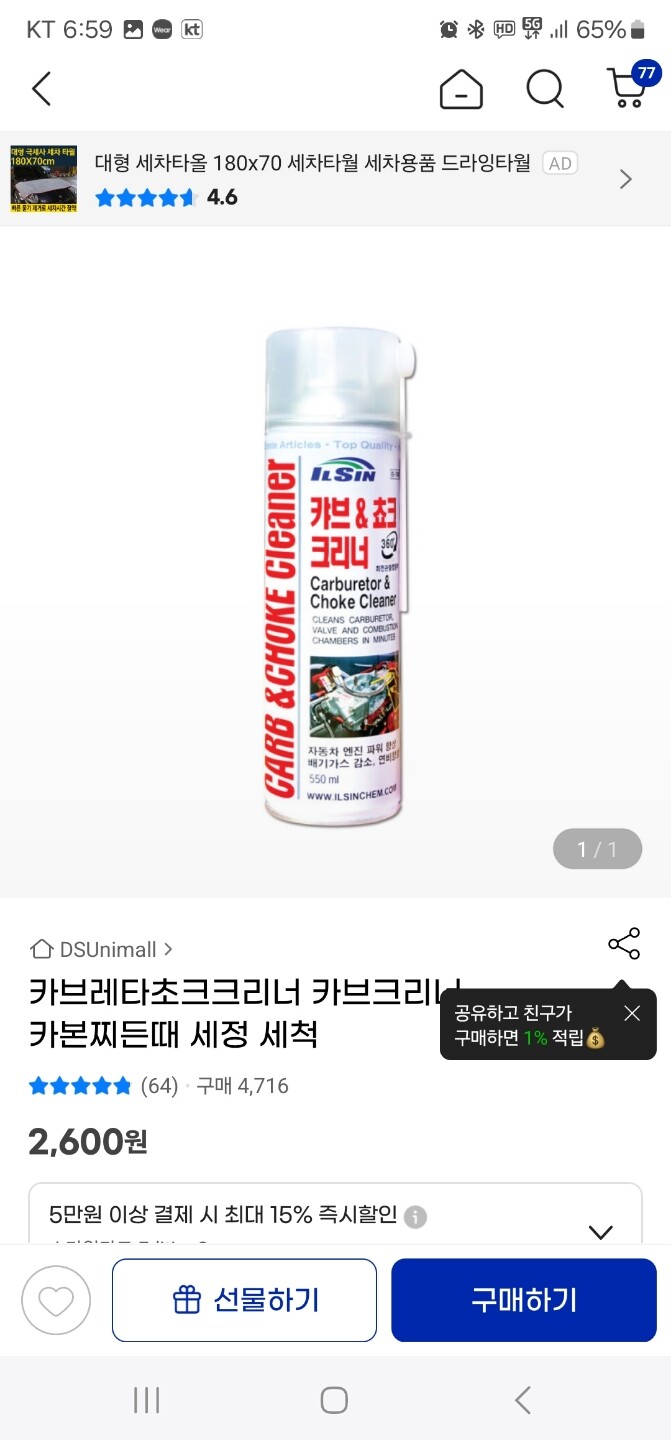This screenshot has width=671, height=1440.
Task: Share this product
Action: (x=623, y=944)
